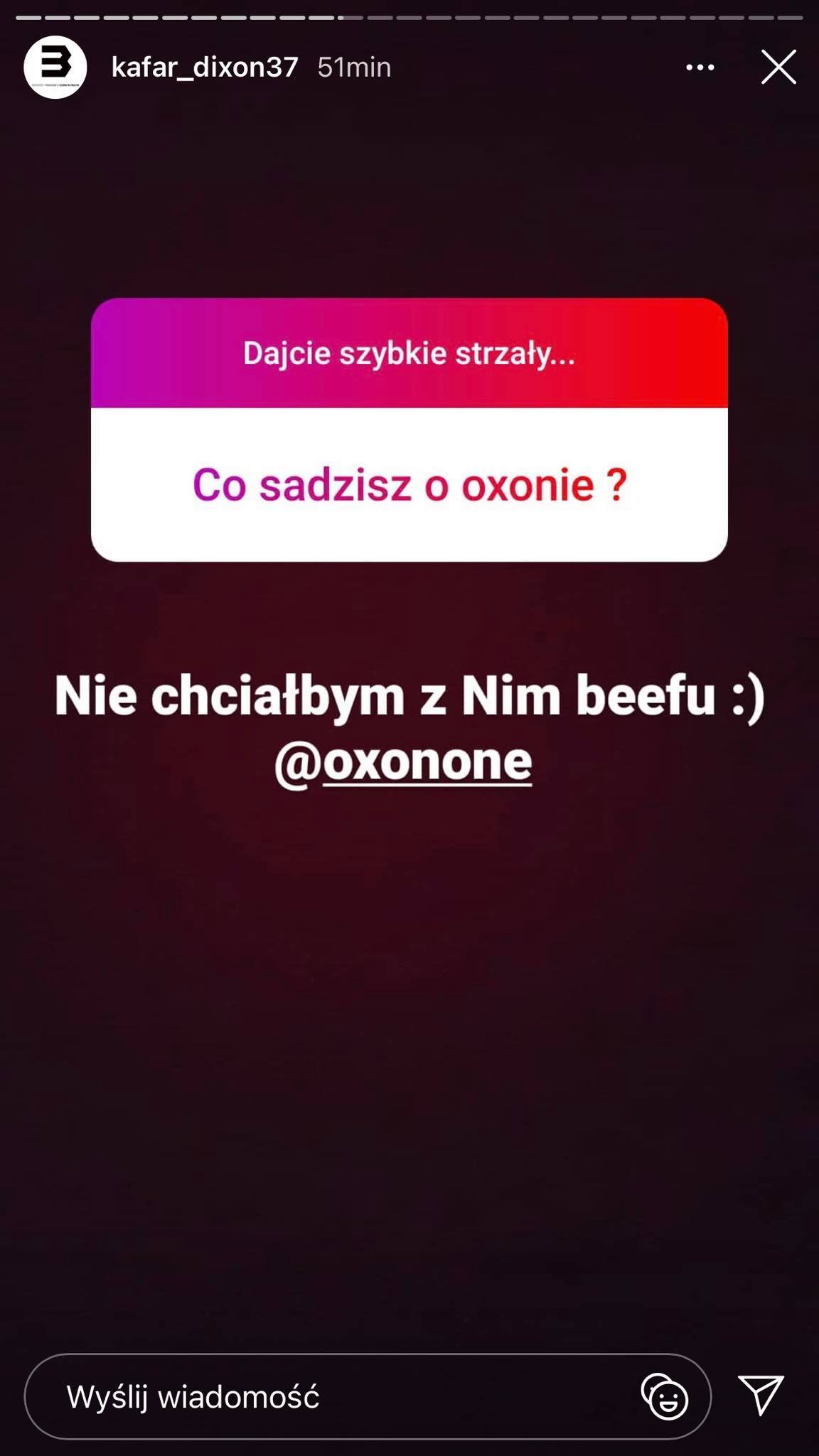Open the @oxonone mention
Screen dimensions: 819x1456
[x=403, y=761]
